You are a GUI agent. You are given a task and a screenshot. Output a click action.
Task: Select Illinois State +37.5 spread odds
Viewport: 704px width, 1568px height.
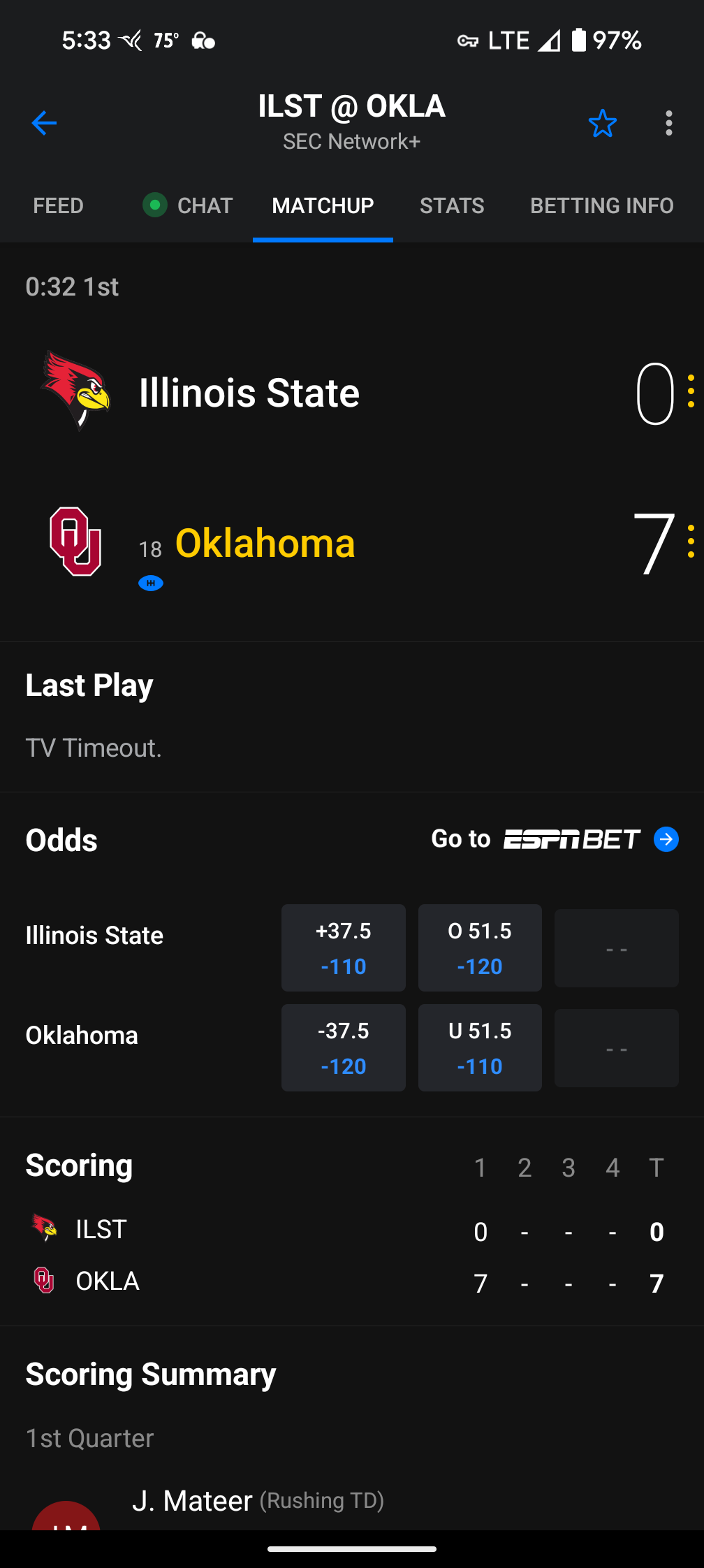point(343,948)
